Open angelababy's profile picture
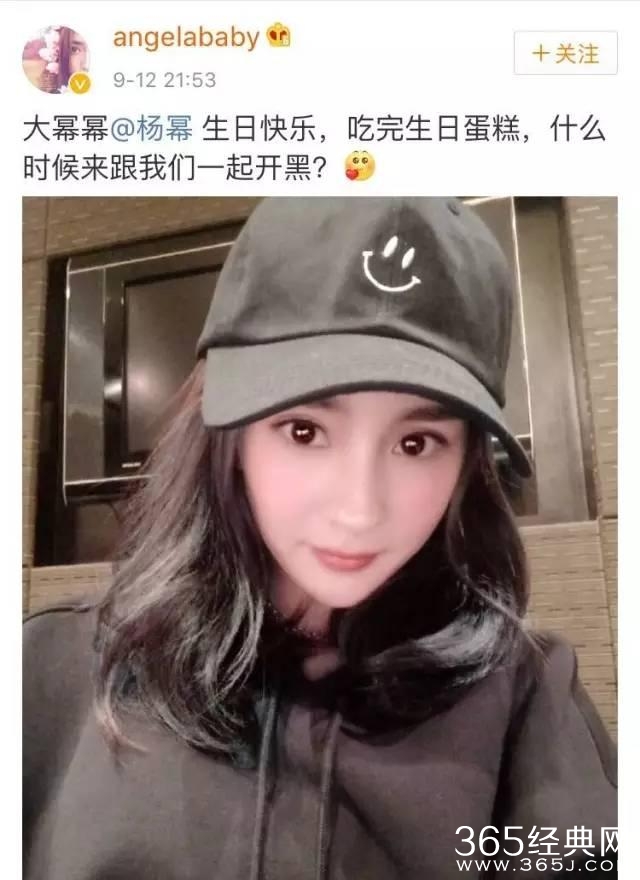The image size is (640, 880). [x=56, y=59]
